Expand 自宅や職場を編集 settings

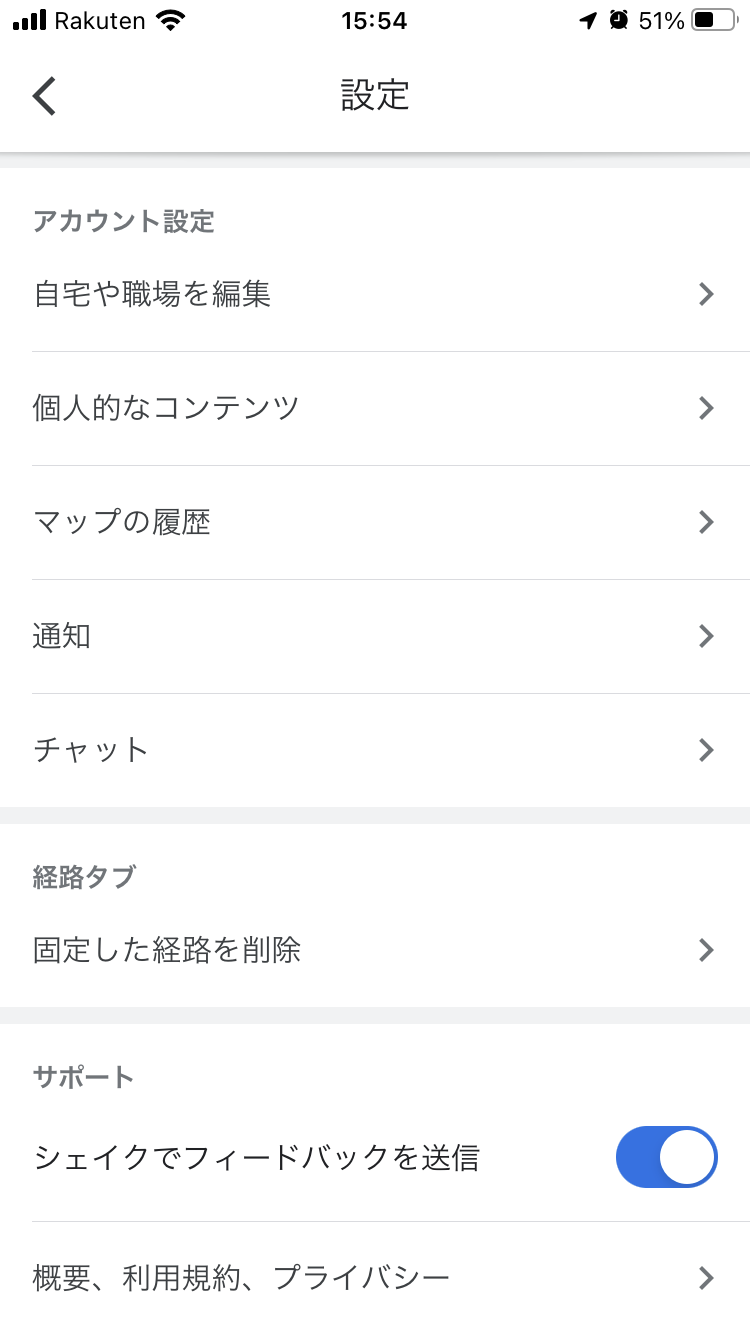(x=375, y=293)
